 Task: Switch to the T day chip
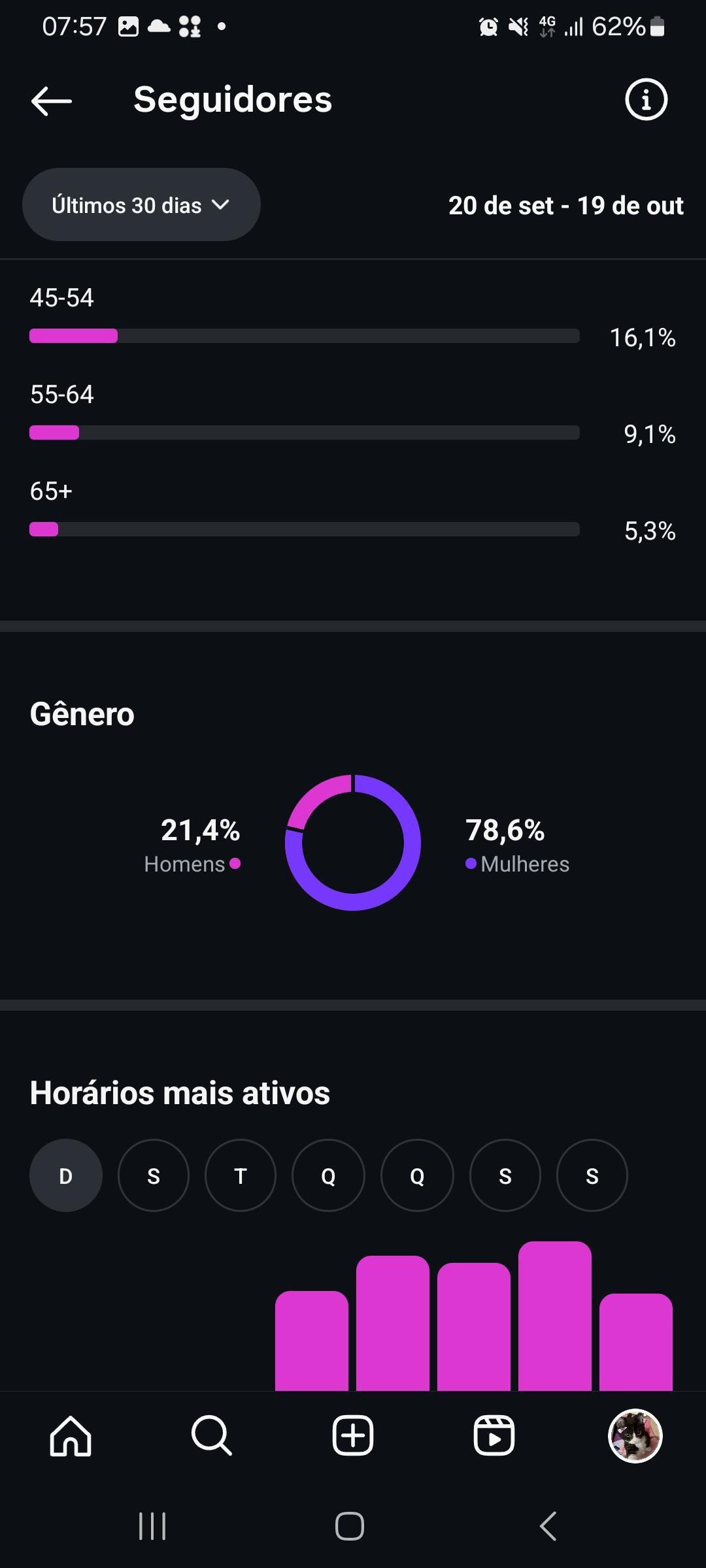pos(241,1176)
